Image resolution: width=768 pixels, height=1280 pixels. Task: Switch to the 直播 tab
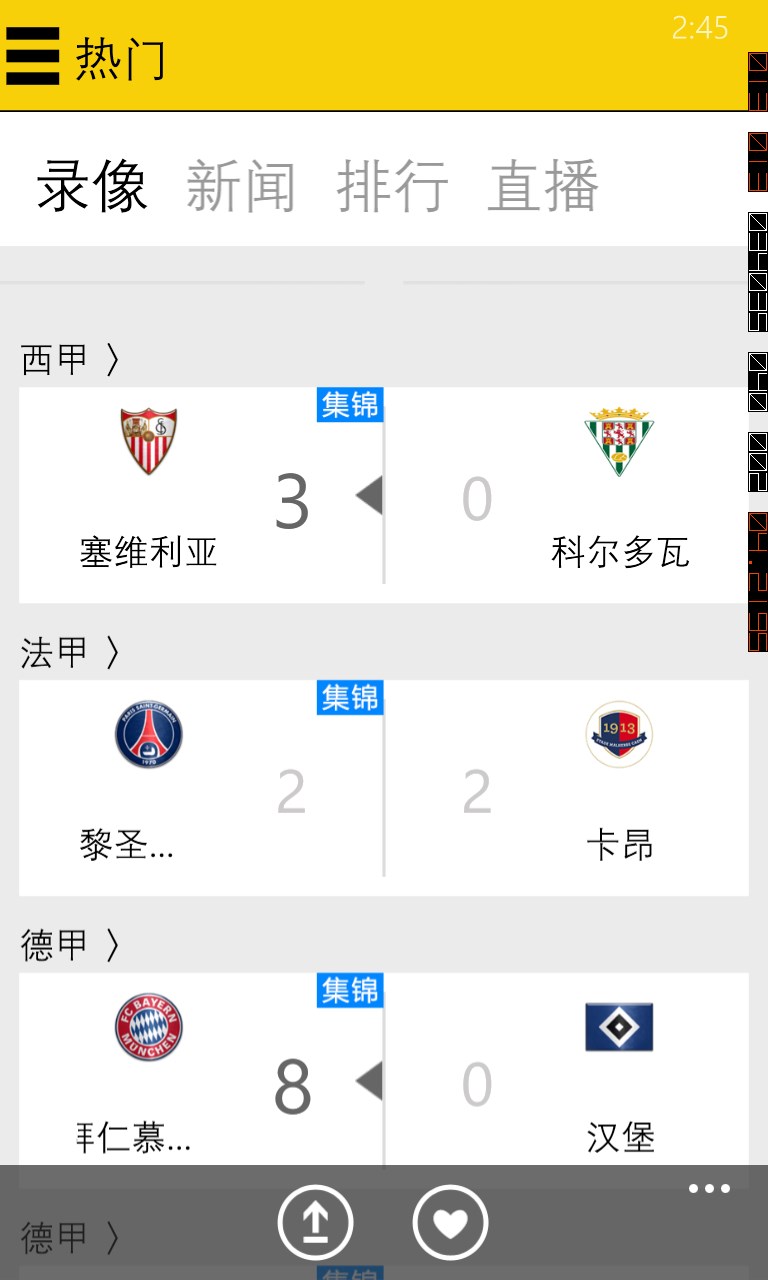click(543, 186)
